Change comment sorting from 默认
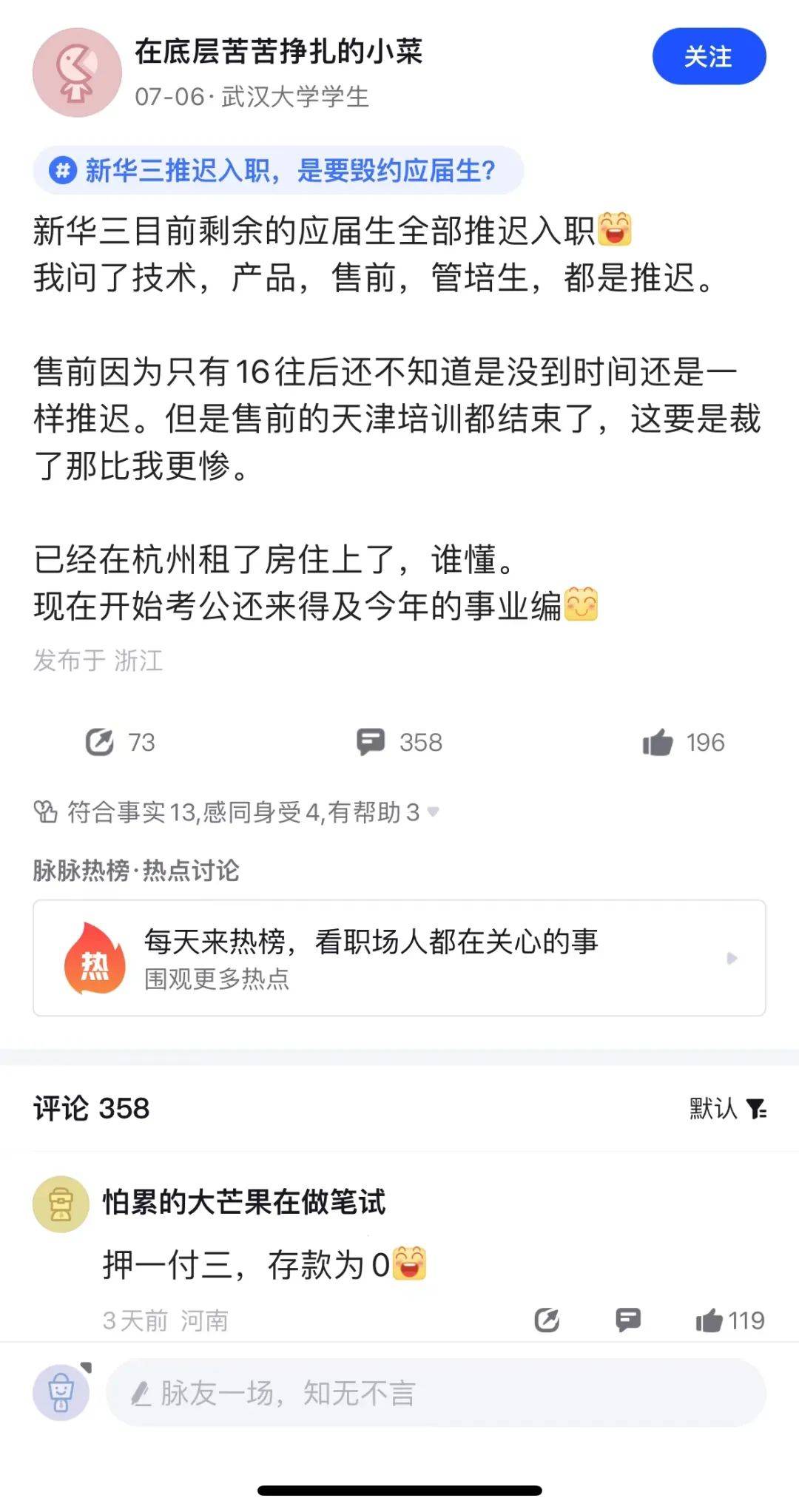 point(727,1108)
